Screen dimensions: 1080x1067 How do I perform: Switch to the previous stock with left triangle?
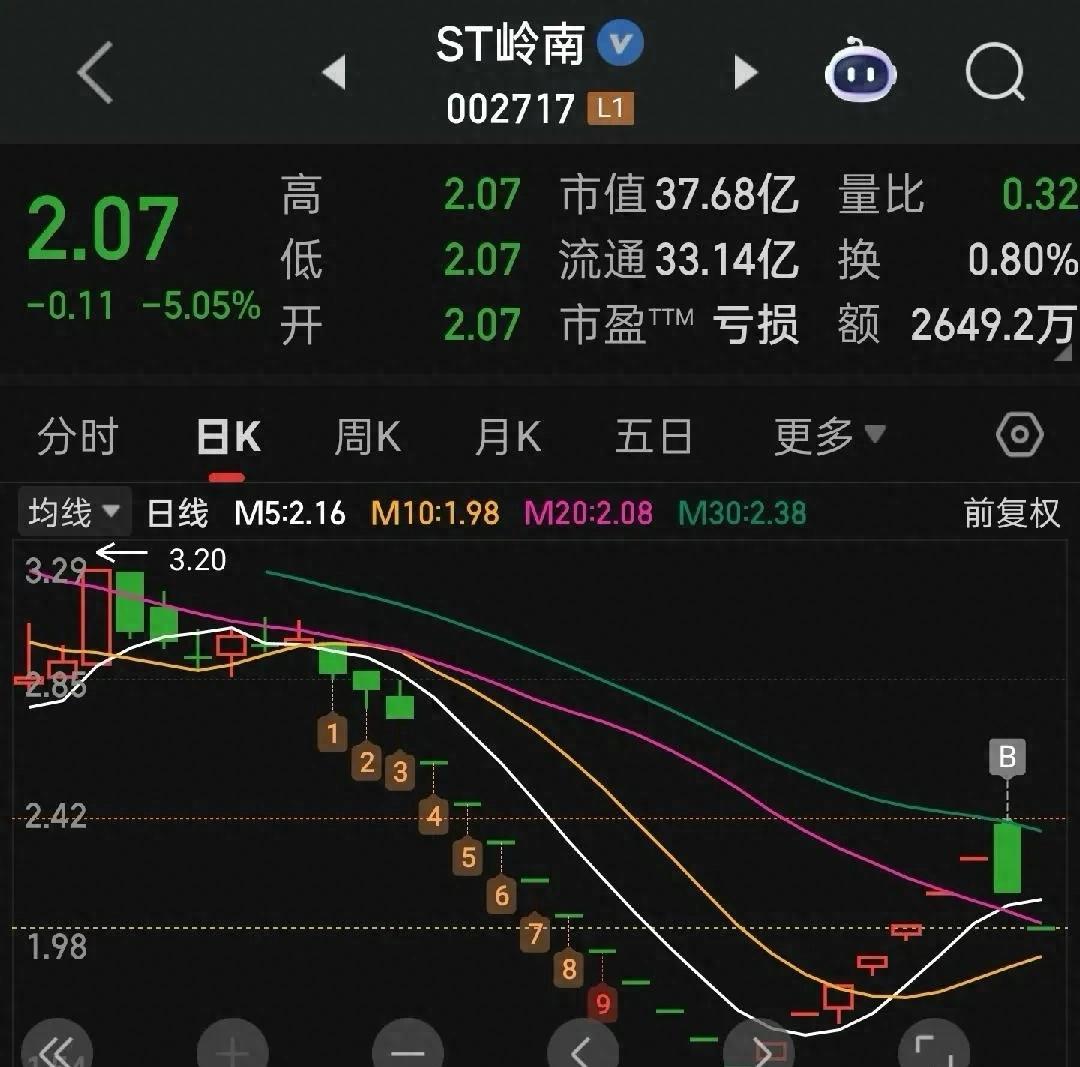click(x=334, y=72)
